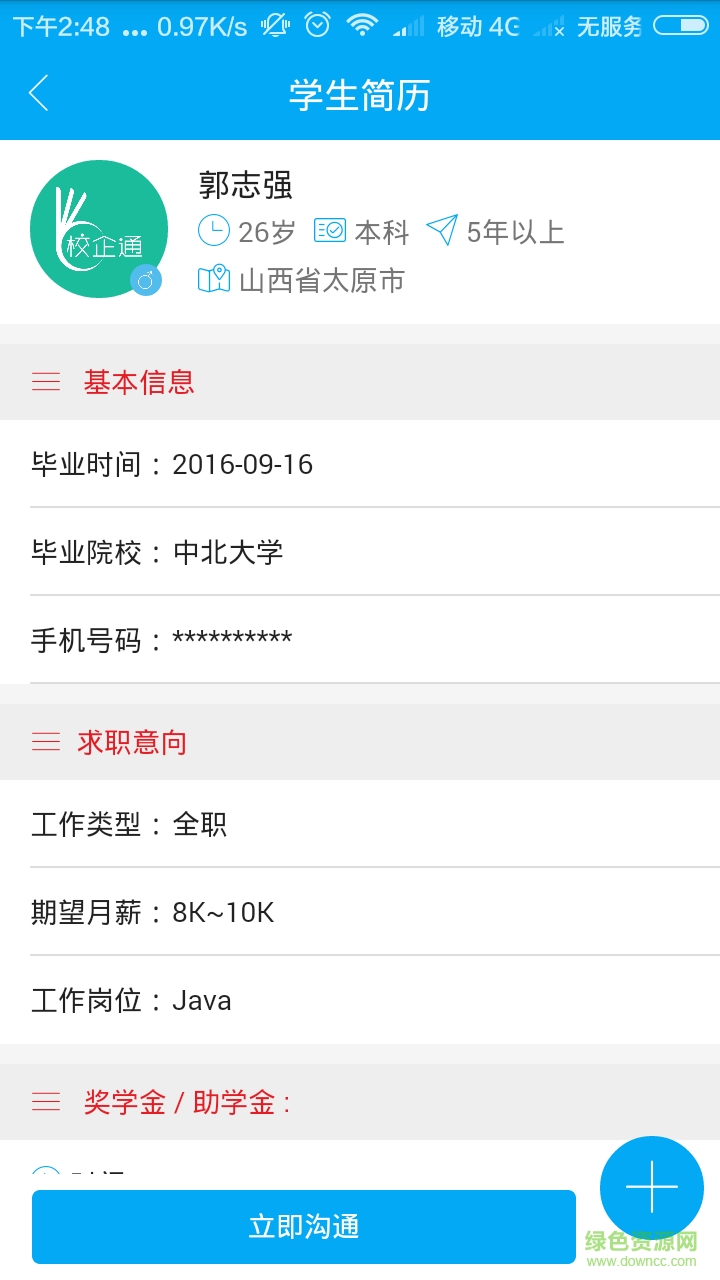Select the education icon next to 本科
The width and height of the screenshot is (720, 1280).
[330, 231]
